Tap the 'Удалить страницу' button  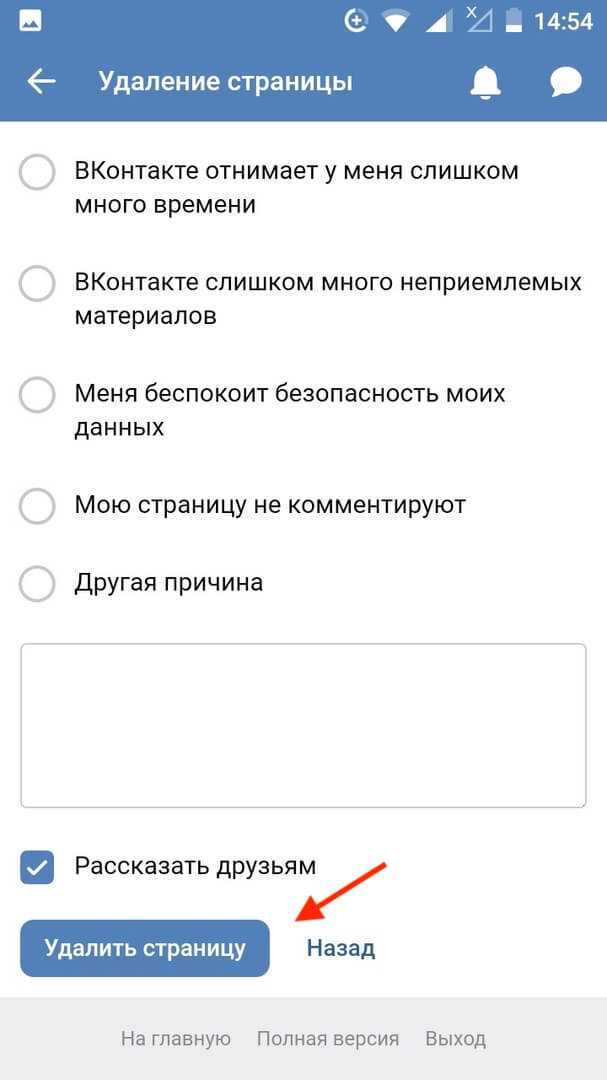click(145, 948)
